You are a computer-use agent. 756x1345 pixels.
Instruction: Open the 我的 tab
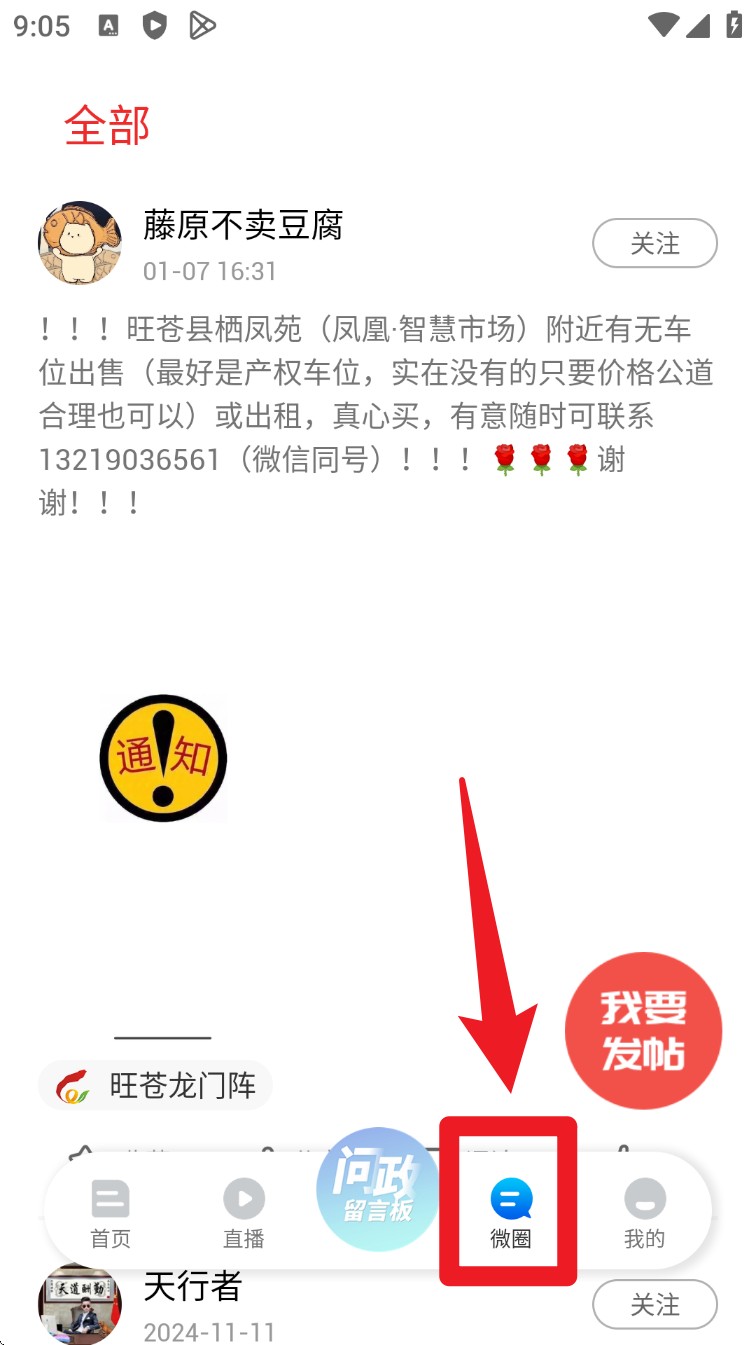pos(644,1213)
